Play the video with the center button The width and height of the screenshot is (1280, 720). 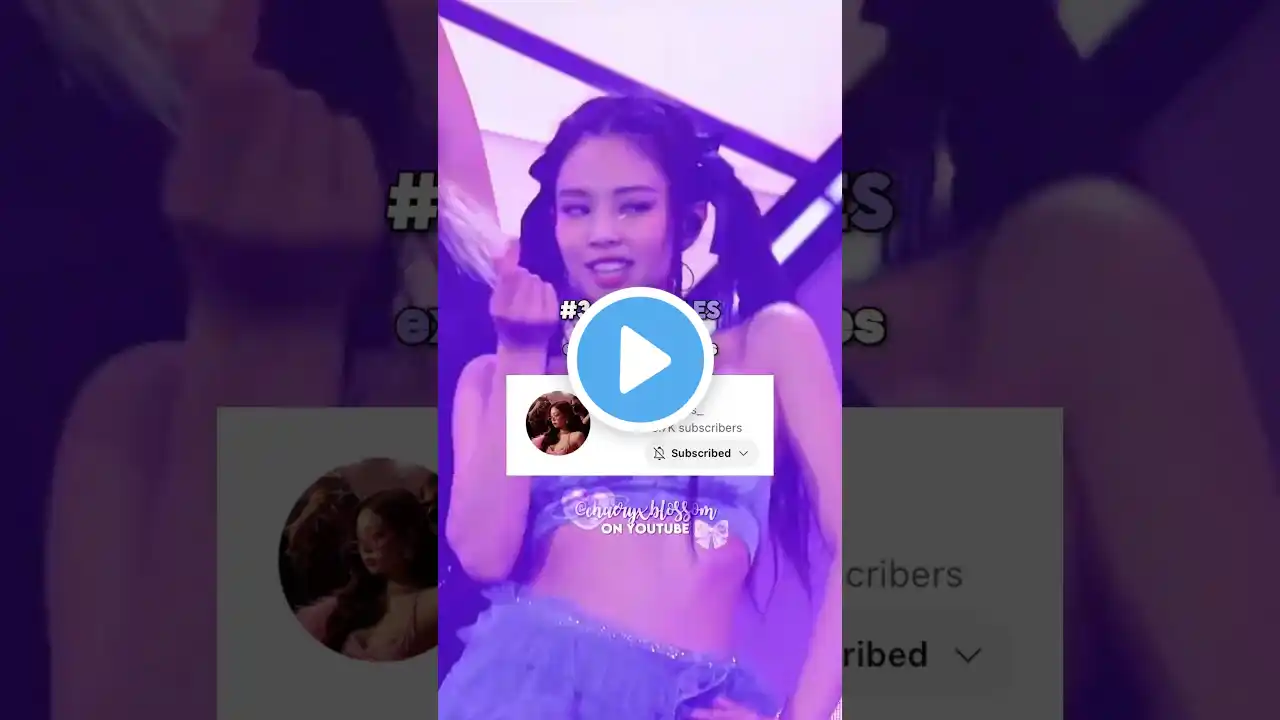click(x=640, y=360)
